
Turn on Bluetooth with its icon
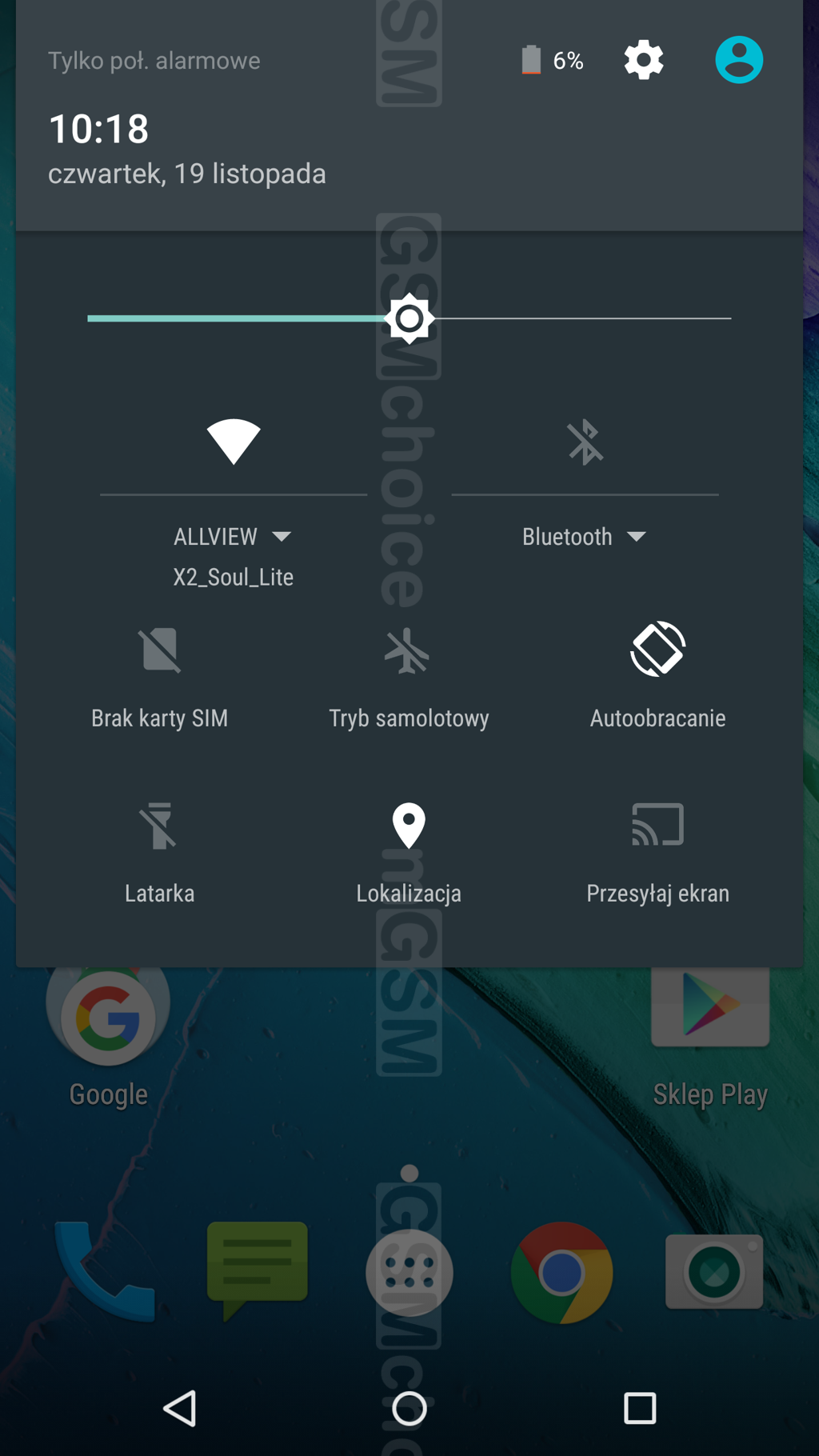585,442
